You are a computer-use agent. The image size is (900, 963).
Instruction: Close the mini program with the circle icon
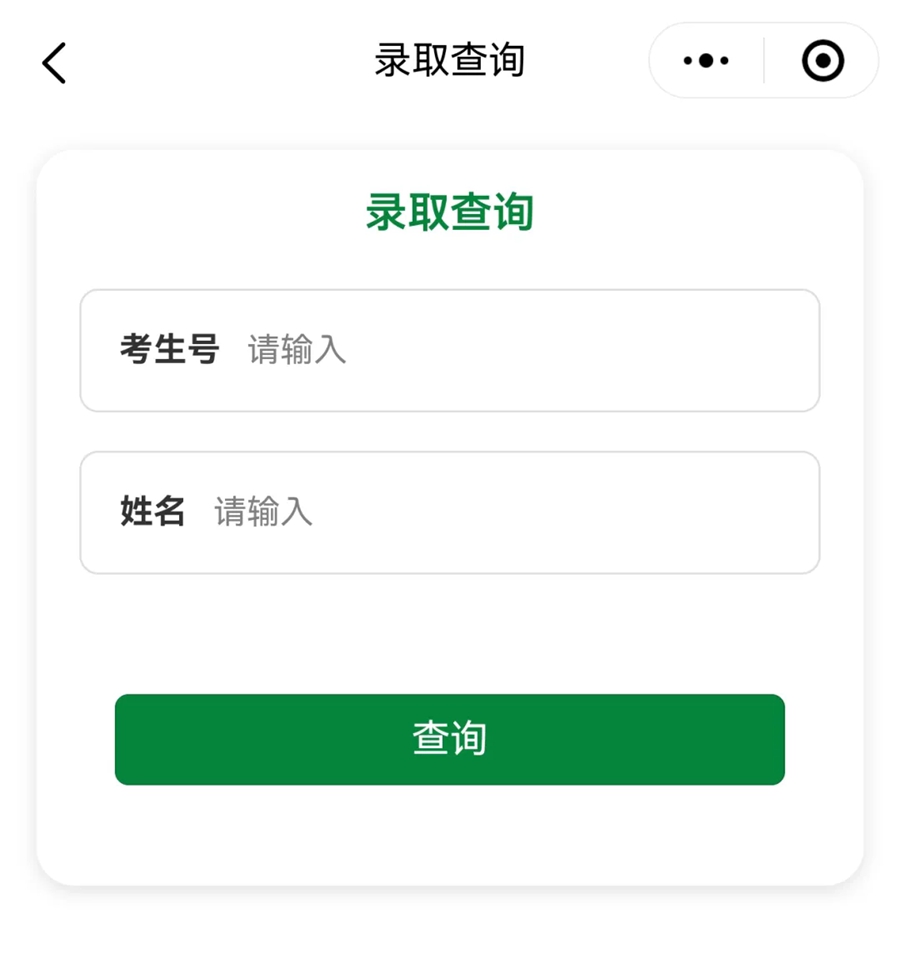tap(823, 61)
